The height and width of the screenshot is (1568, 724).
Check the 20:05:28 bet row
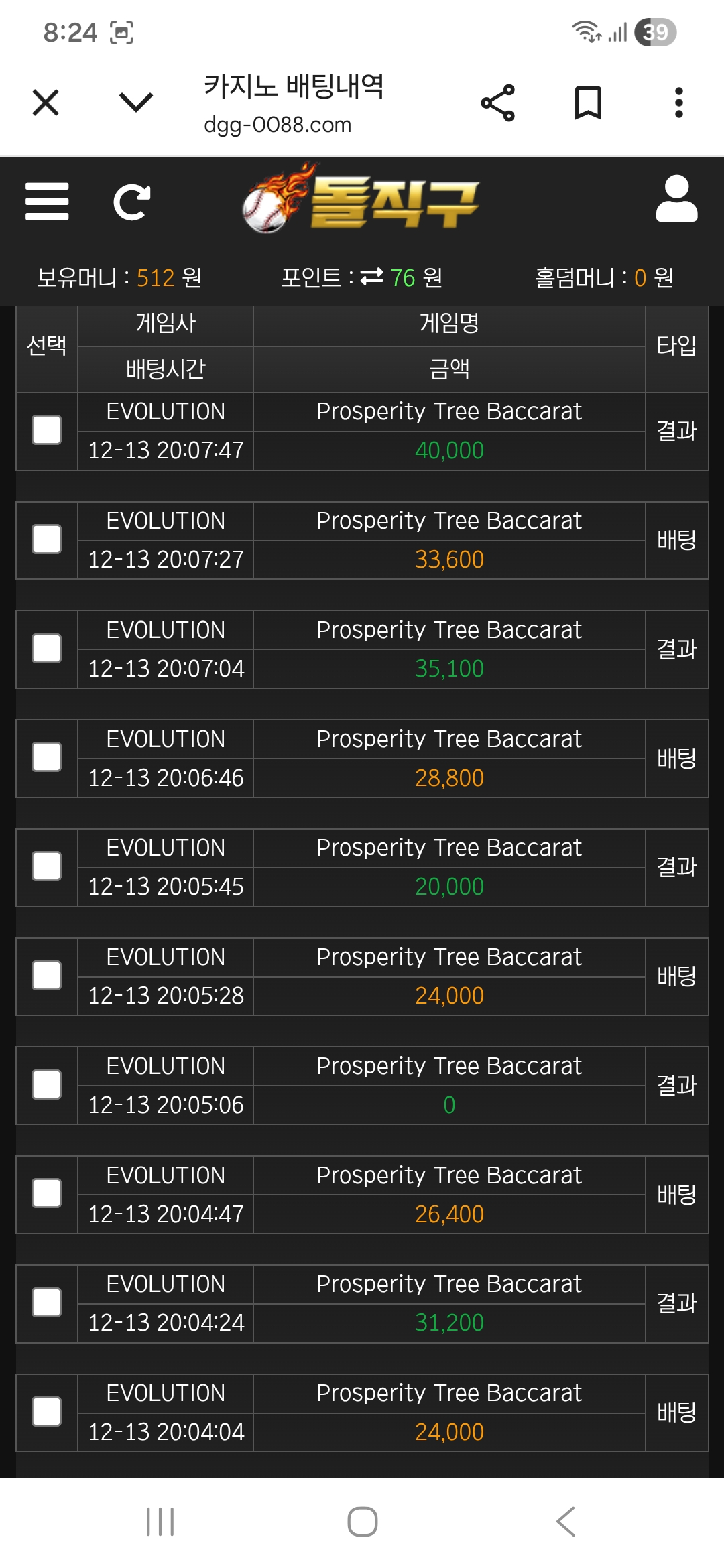coord(47,976)
